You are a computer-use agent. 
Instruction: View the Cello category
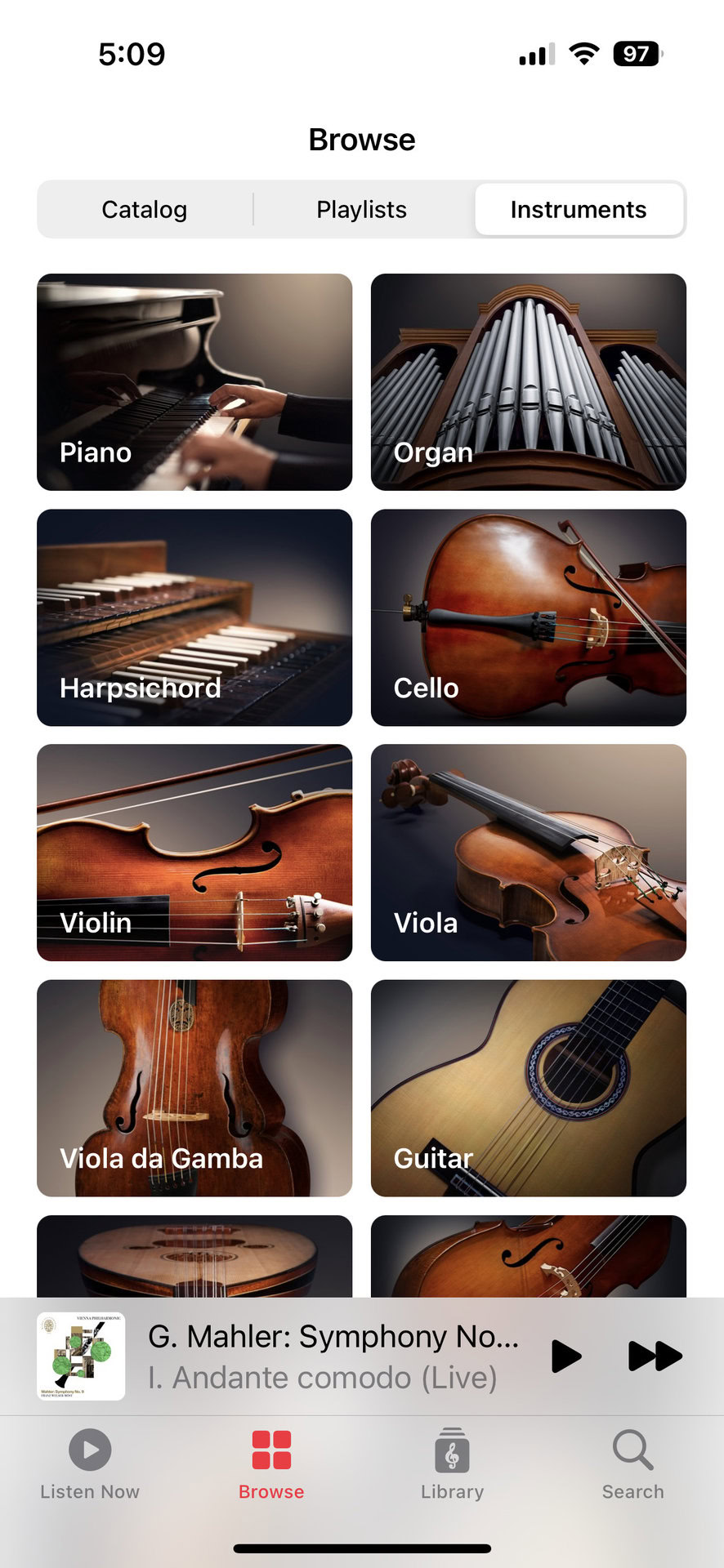[529, 617]
